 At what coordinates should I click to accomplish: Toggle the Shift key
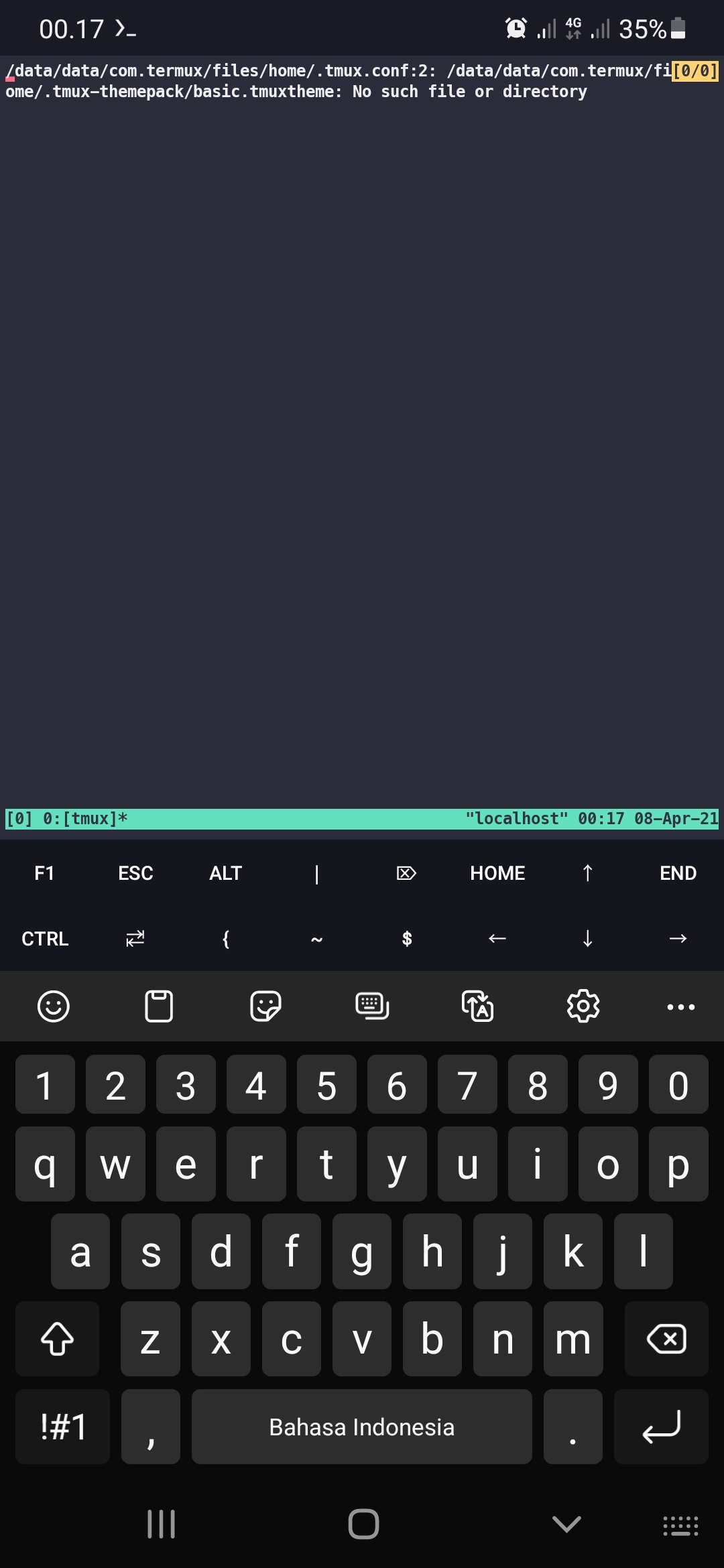tap(57, 1338)
